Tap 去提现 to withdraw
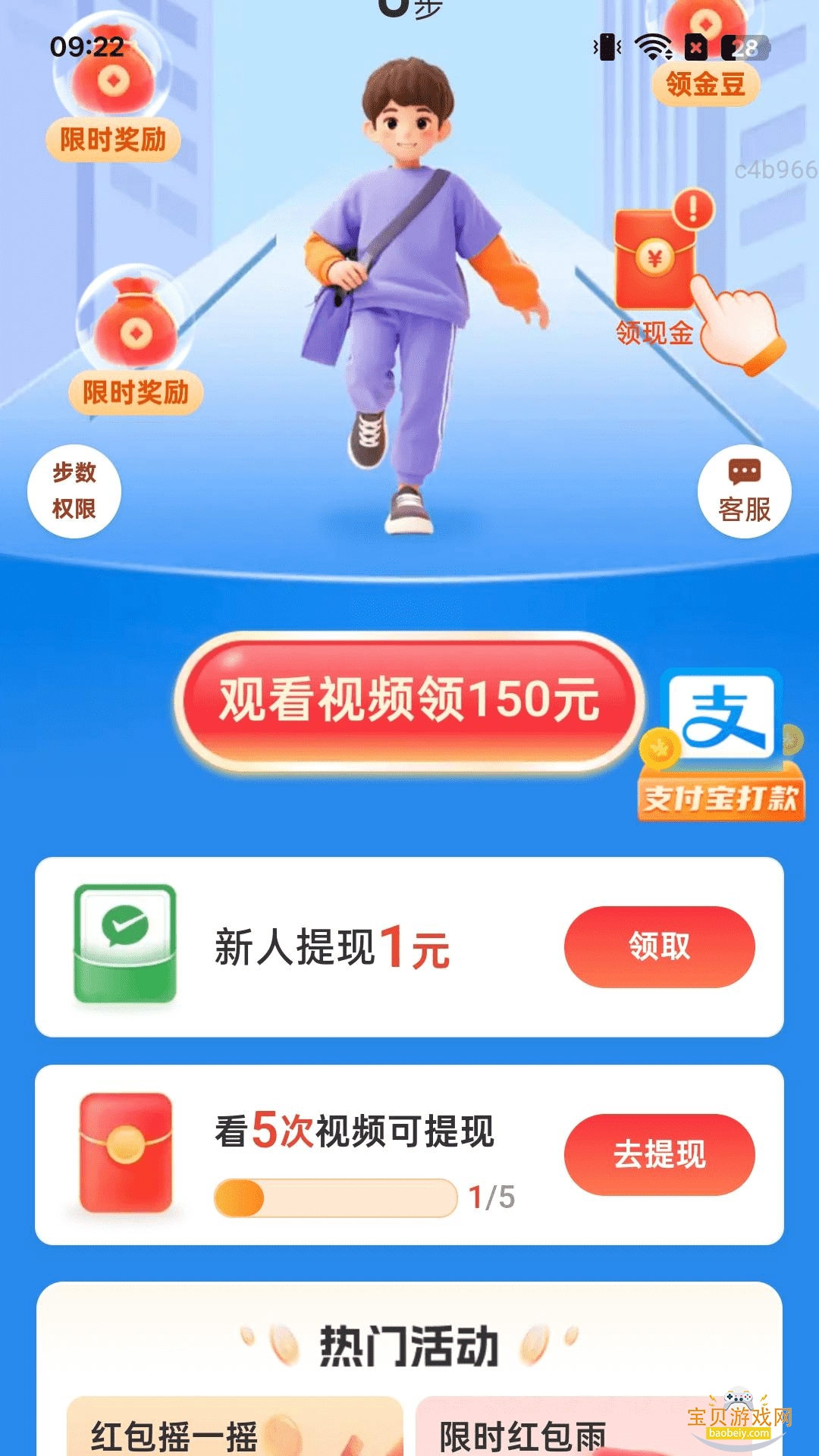This screenshot has height=1456, width=819. [x=659, y=1154]
